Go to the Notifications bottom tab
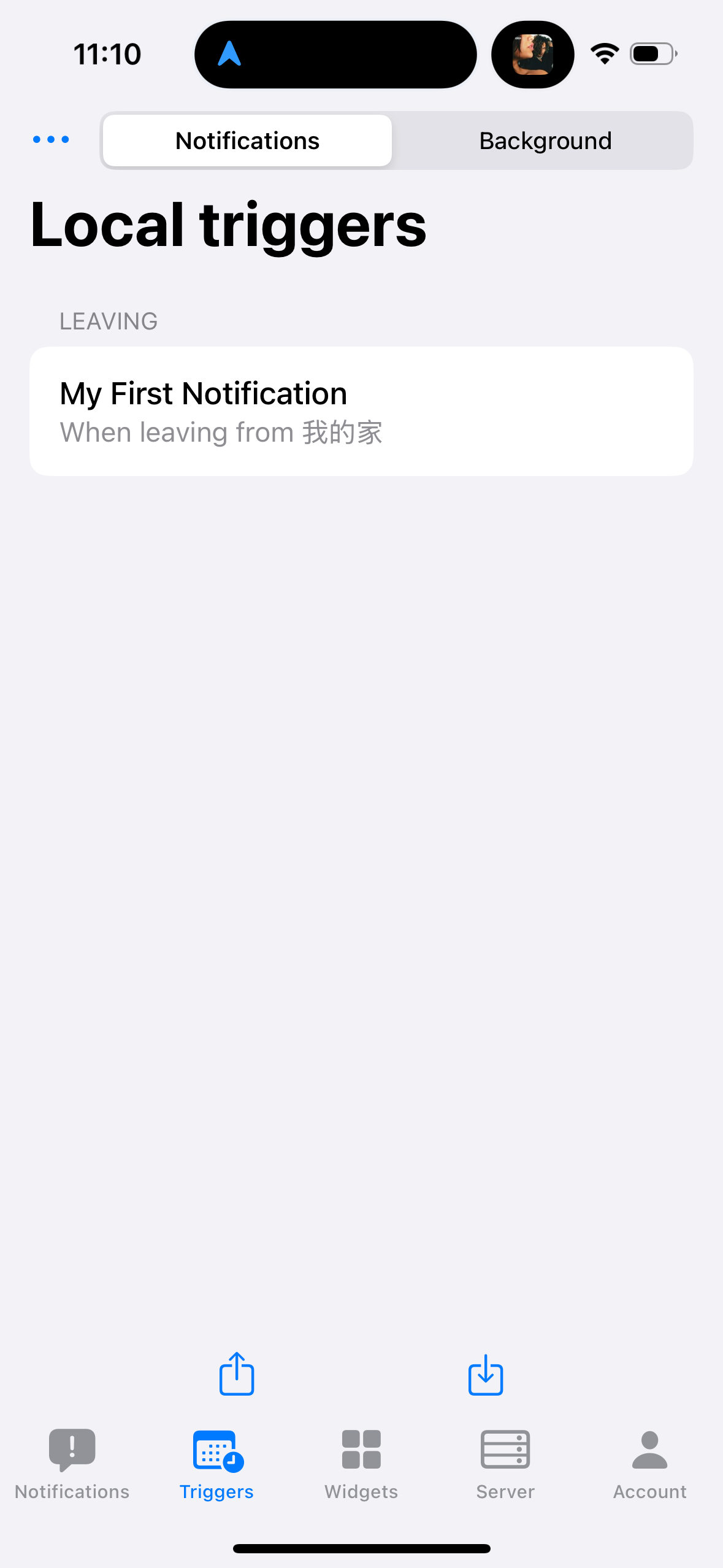 pos(72,1462)
